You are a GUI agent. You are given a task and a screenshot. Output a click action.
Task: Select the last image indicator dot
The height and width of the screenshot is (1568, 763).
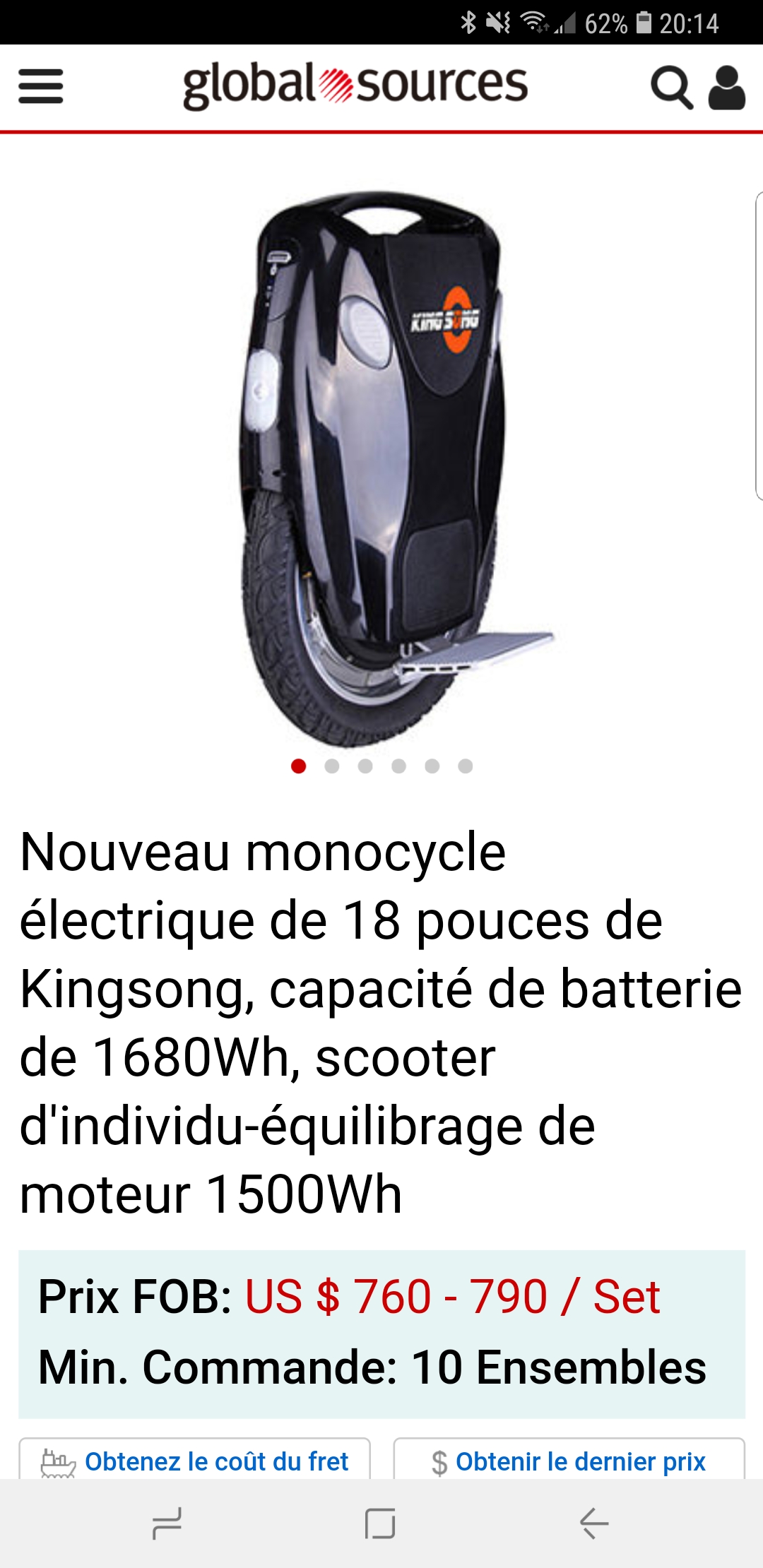click(x=465, y=766)
